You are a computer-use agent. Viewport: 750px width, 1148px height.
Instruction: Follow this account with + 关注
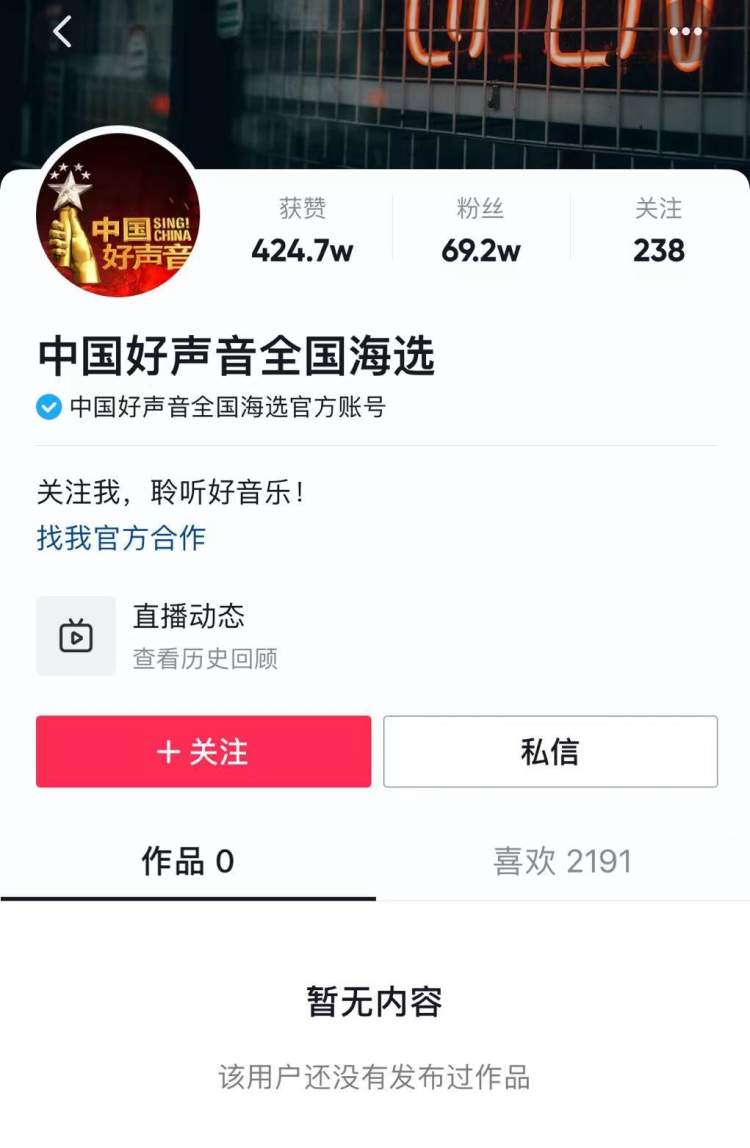[203, 751]
